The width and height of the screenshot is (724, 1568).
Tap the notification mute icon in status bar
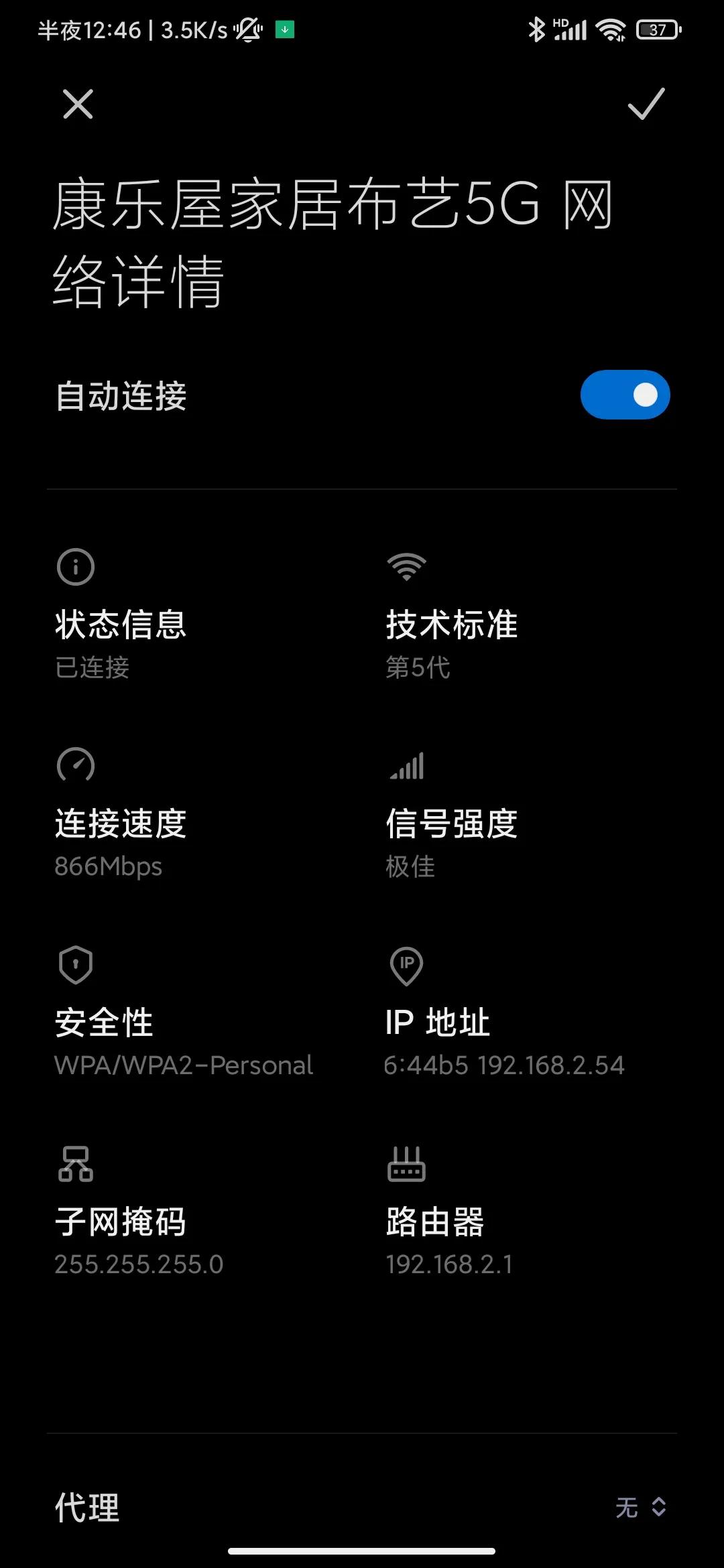click(247, 29)
